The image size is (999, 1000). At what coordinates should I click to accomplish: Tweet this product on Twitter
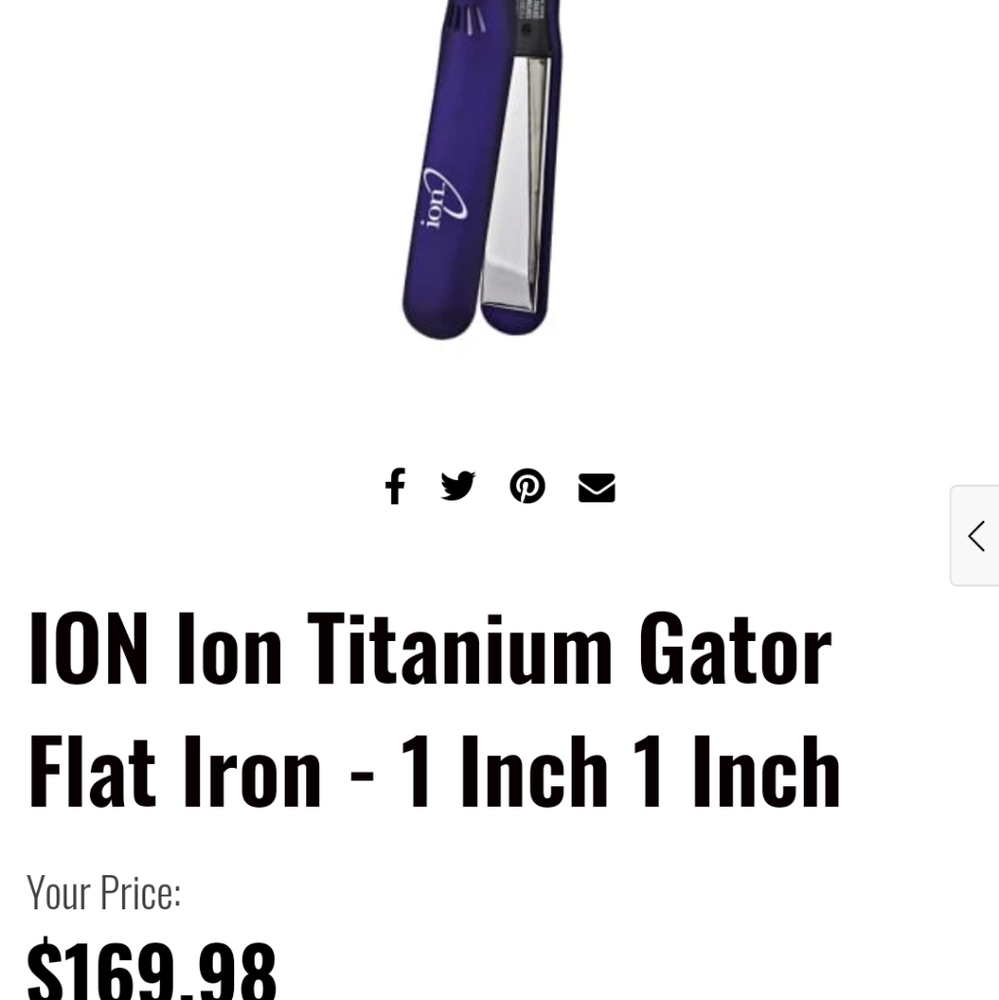(x=458, y=487)
